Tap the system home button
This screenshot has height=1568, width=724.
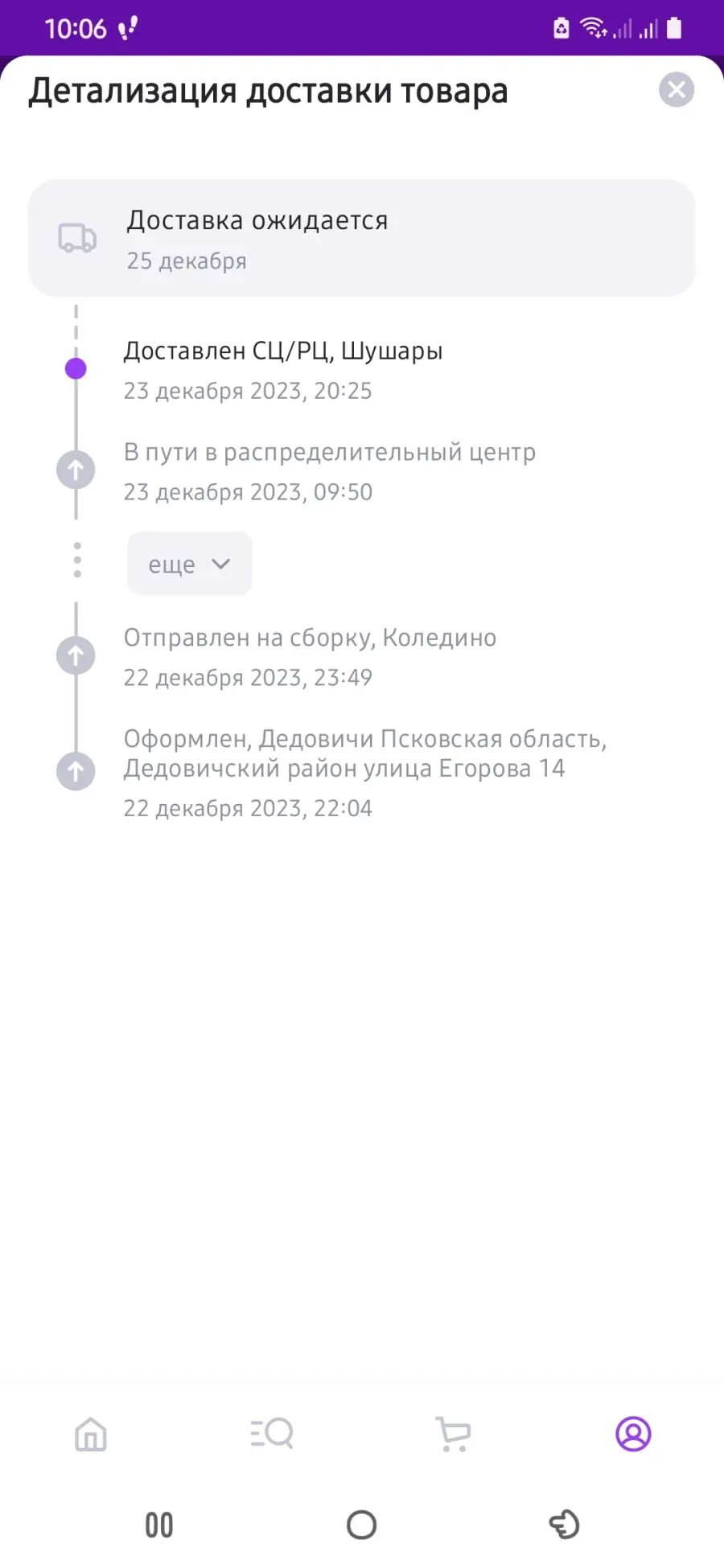coord(362,1525)
